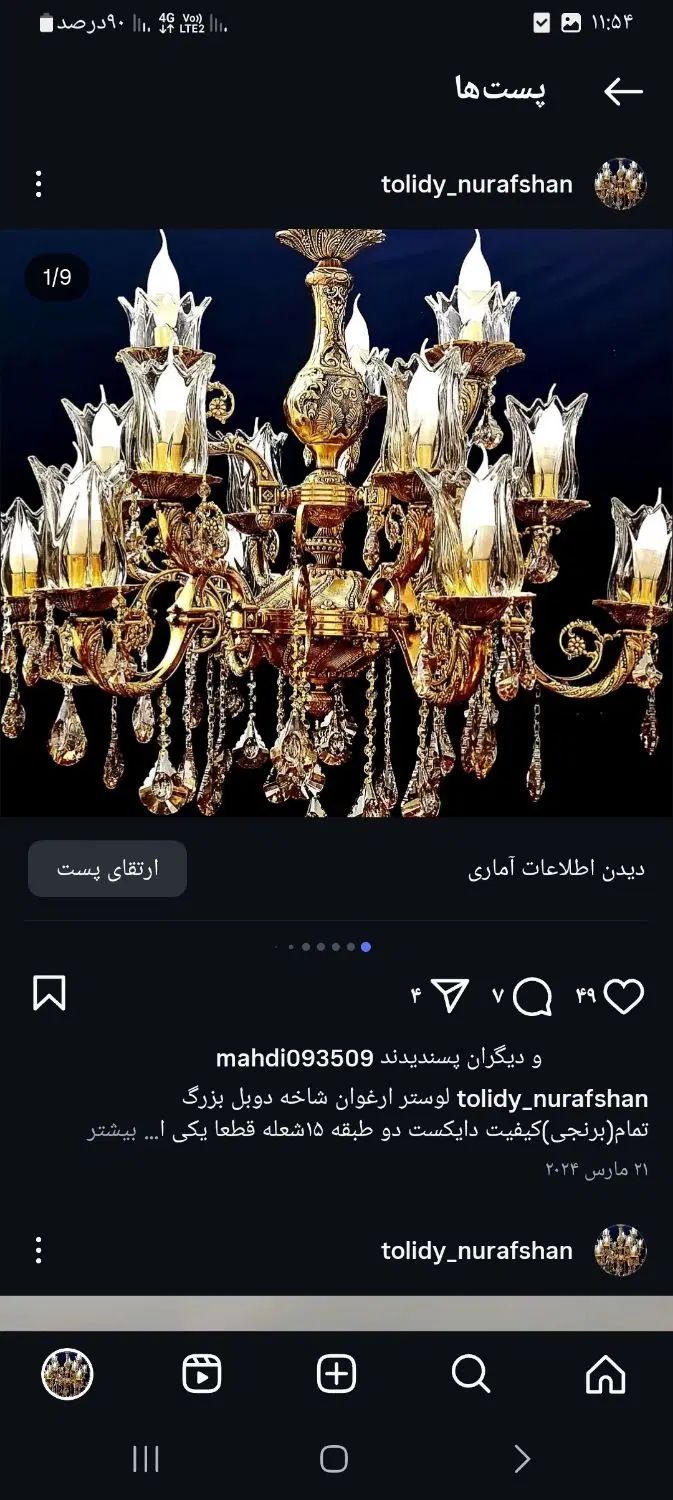
Task: Switch to the Search tab
Action: point(470,1374)
